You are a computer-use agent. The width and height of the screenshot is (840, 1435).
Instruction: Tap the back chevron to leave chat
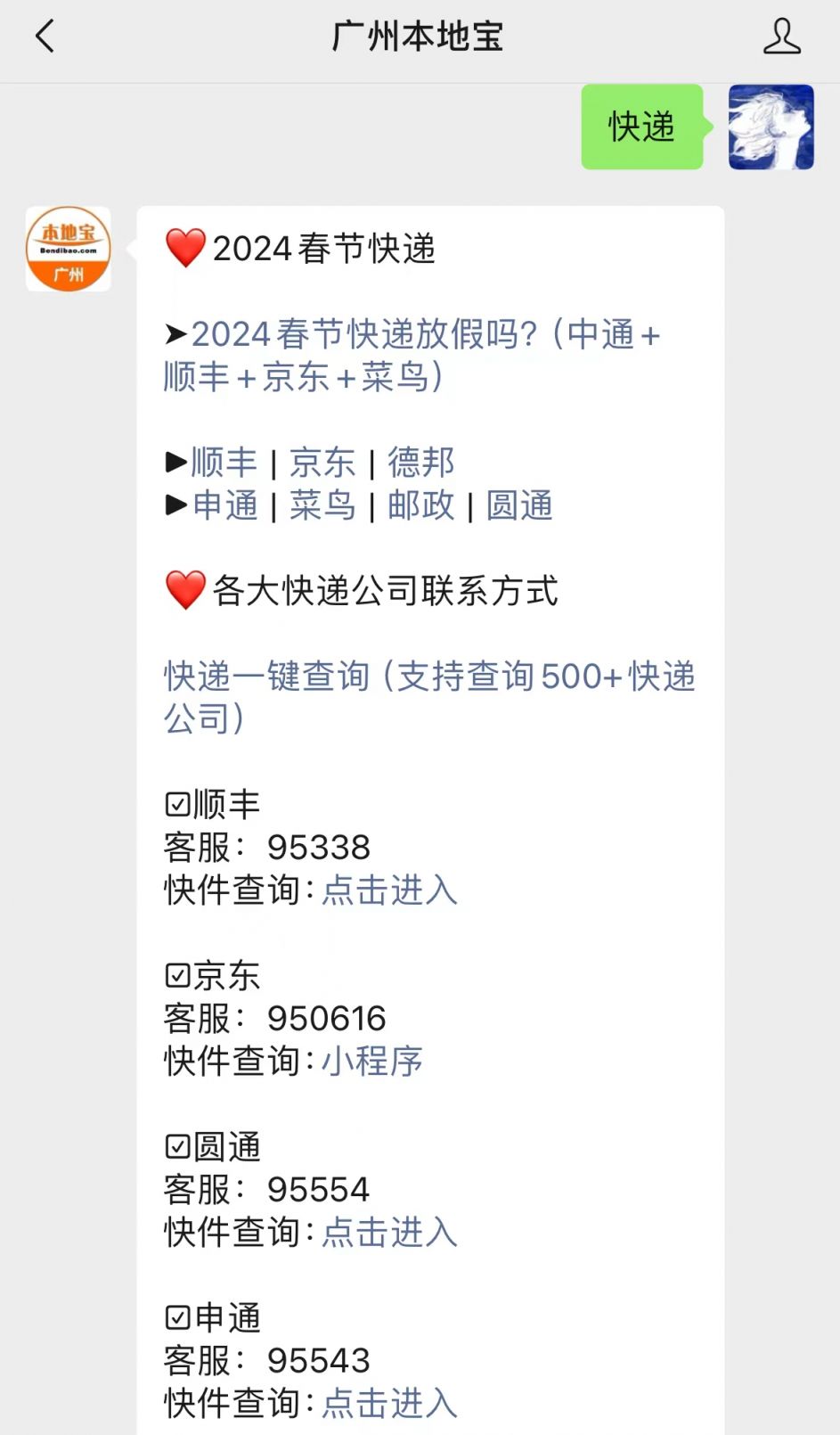point(45,37)
